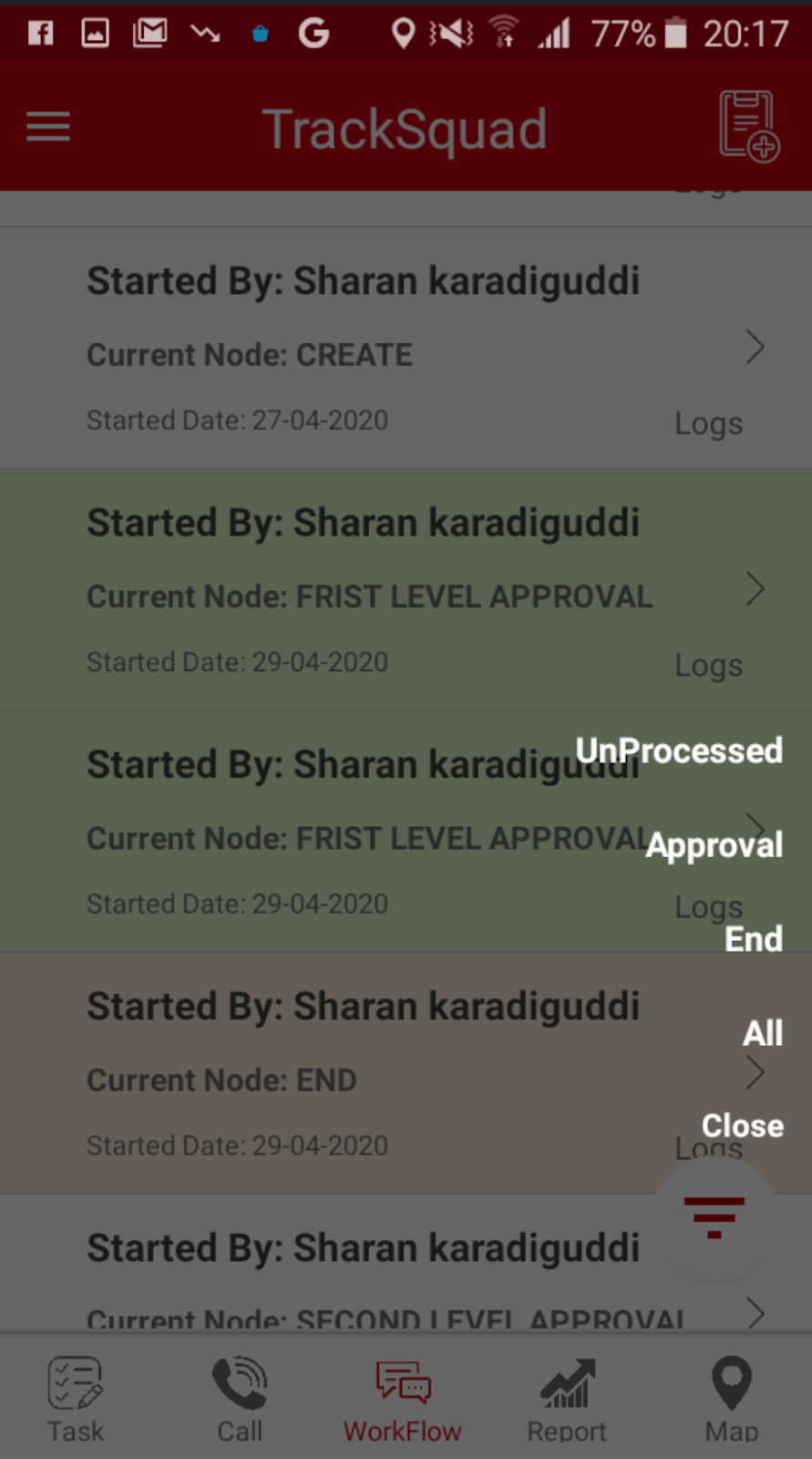812x1459 pixels.
Task: Switch to the Task tab
Action: [76, 1400]
